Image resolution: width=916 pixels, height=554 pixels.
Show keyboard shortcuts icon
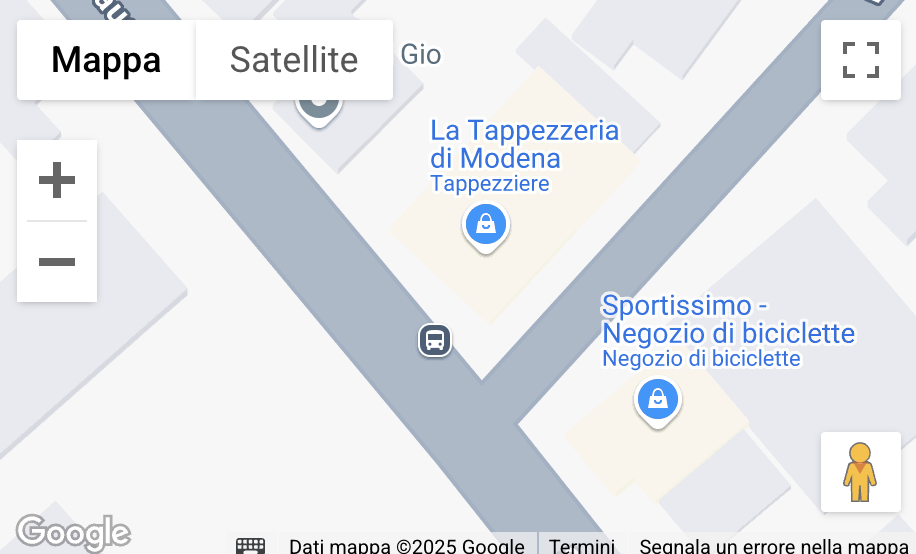click(250, 546)
